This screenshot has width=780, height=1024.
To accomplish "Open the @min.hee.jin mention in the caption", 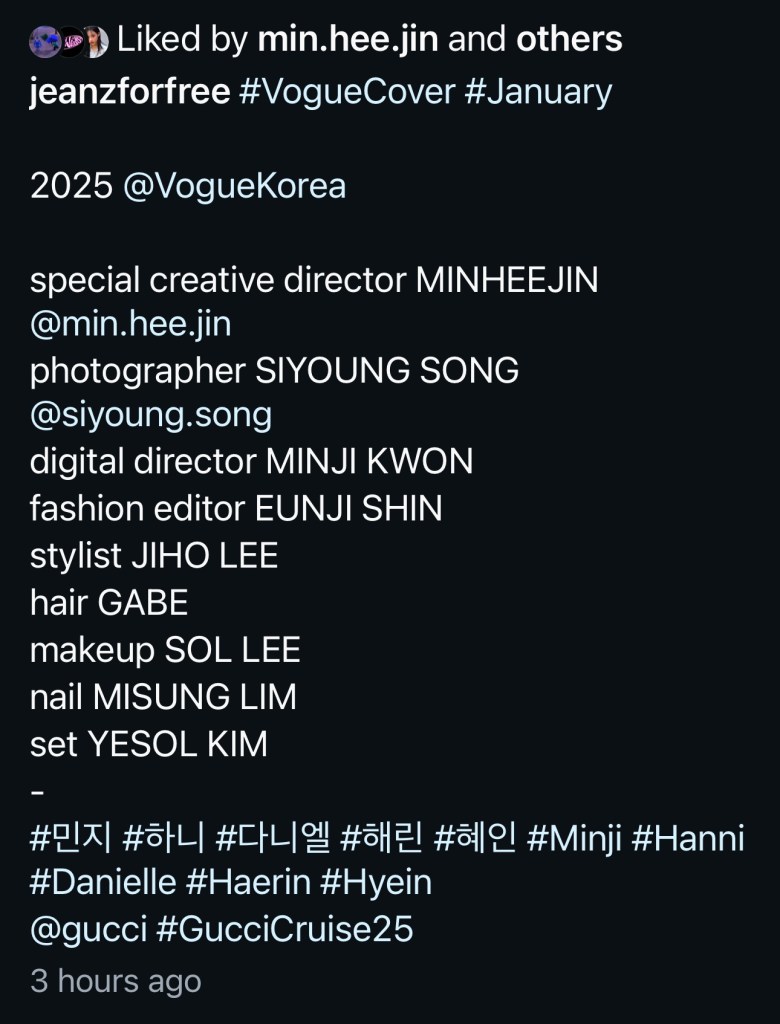I will tap(131, 324).
